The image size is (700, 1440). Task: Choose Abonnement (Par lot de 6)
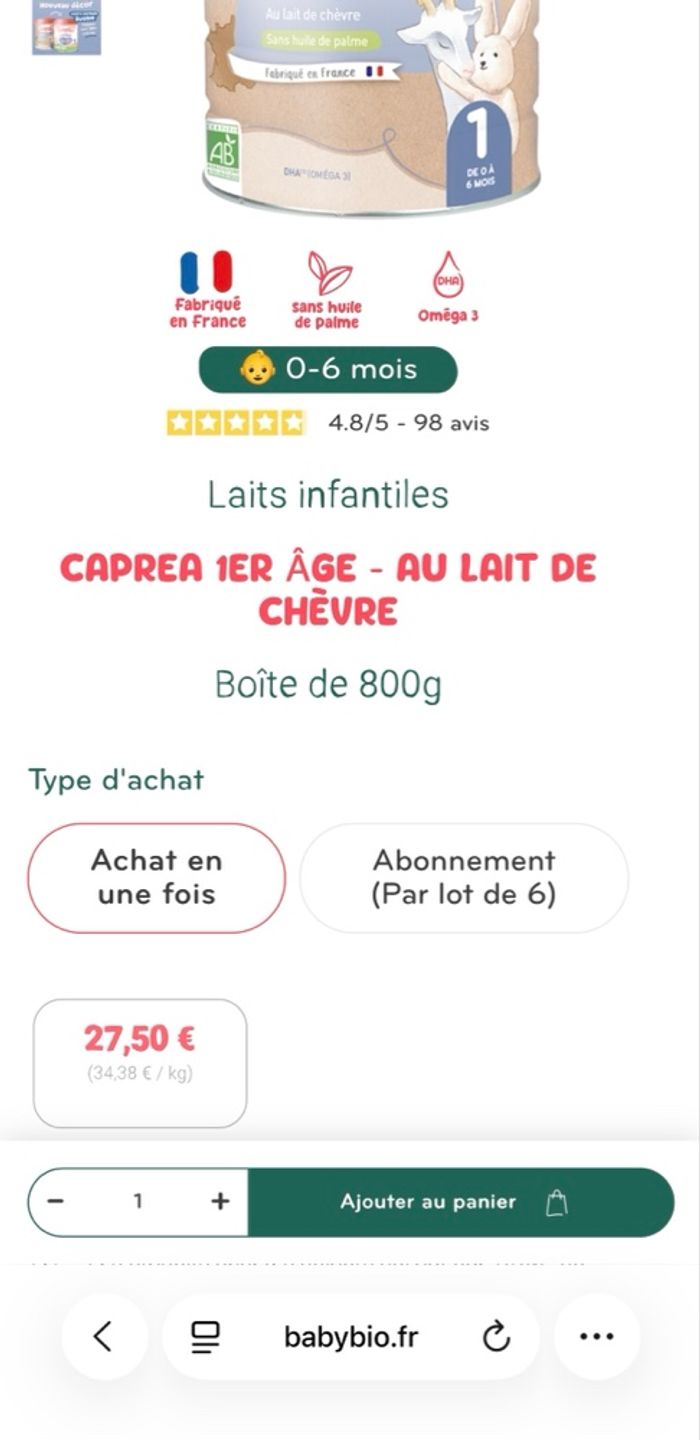pyautogui.click(x=464, y=877)
